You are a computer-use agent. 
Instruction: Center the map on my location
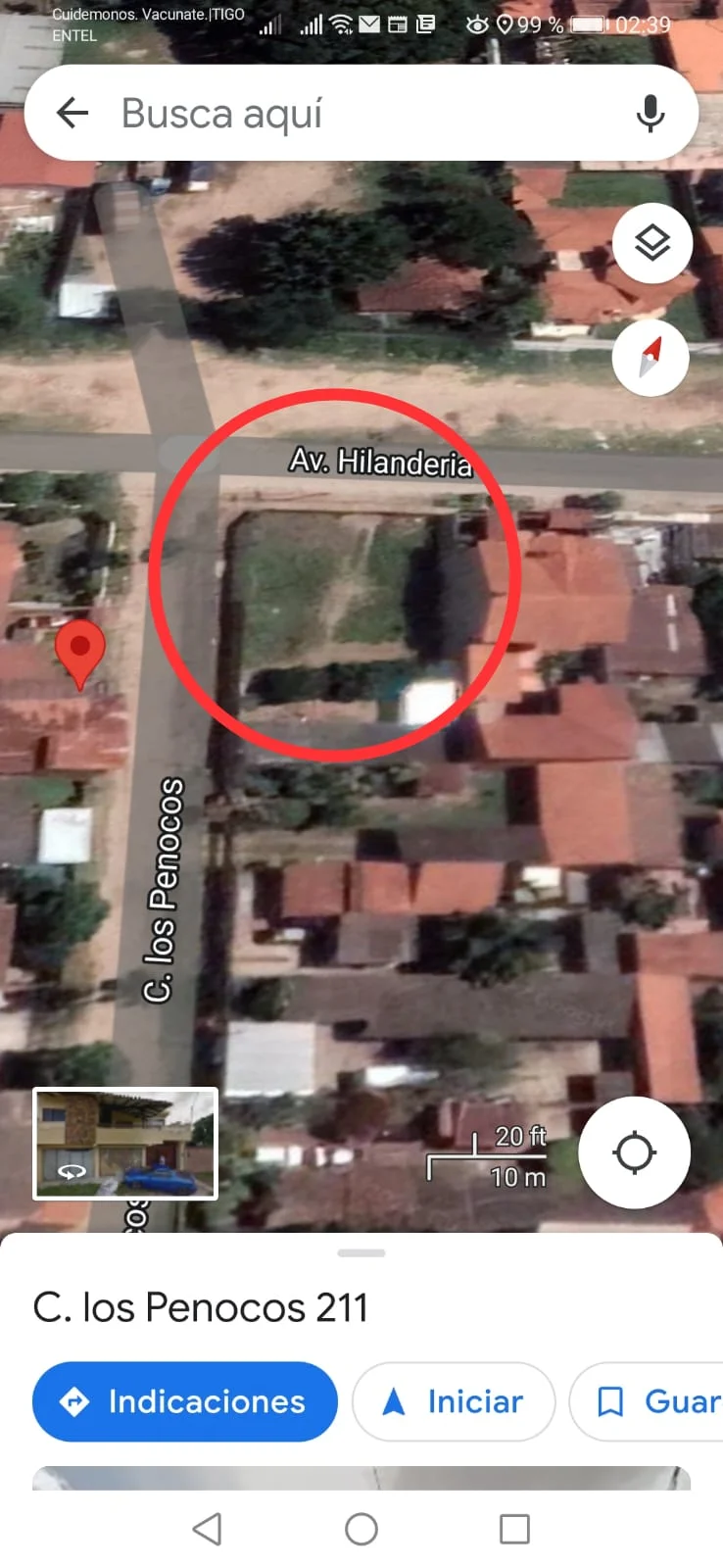pos(634,1152)
